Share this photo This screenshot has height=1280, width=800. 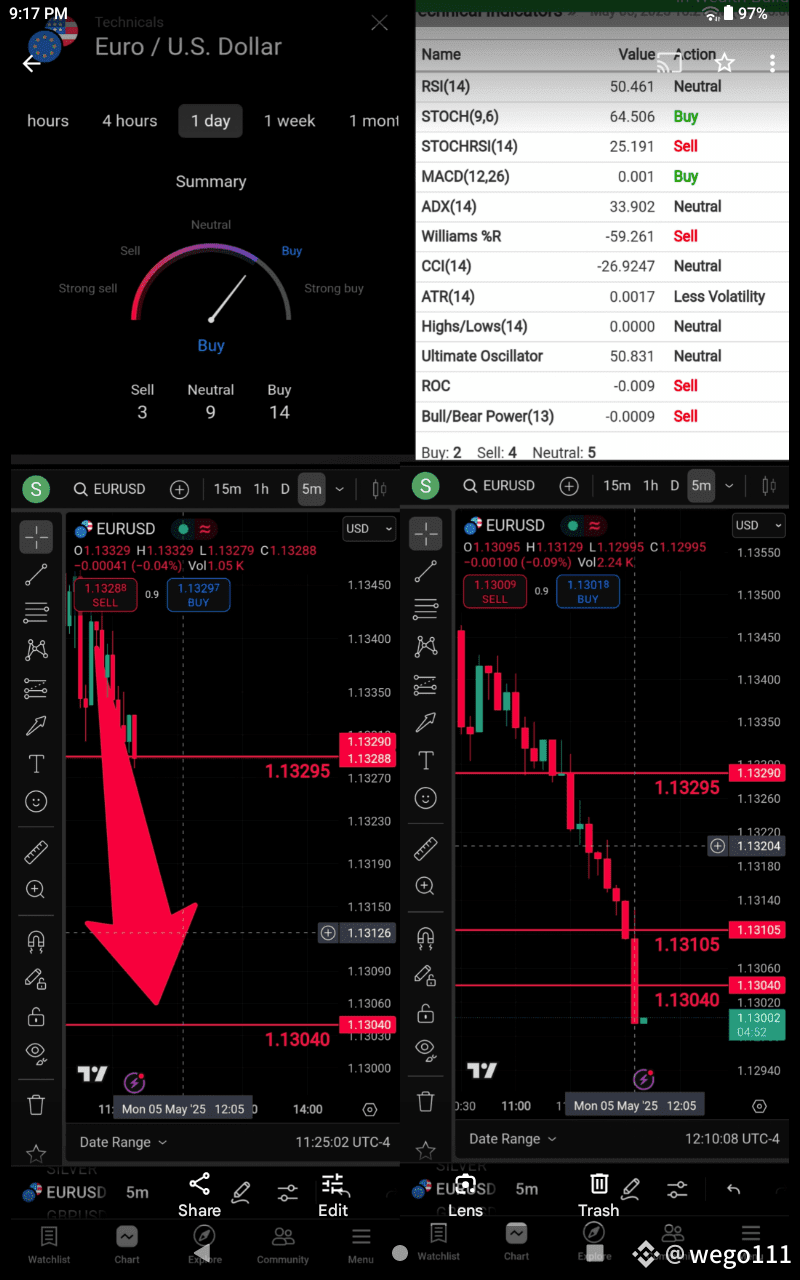pyautogui.click(x=199, y=1196)
